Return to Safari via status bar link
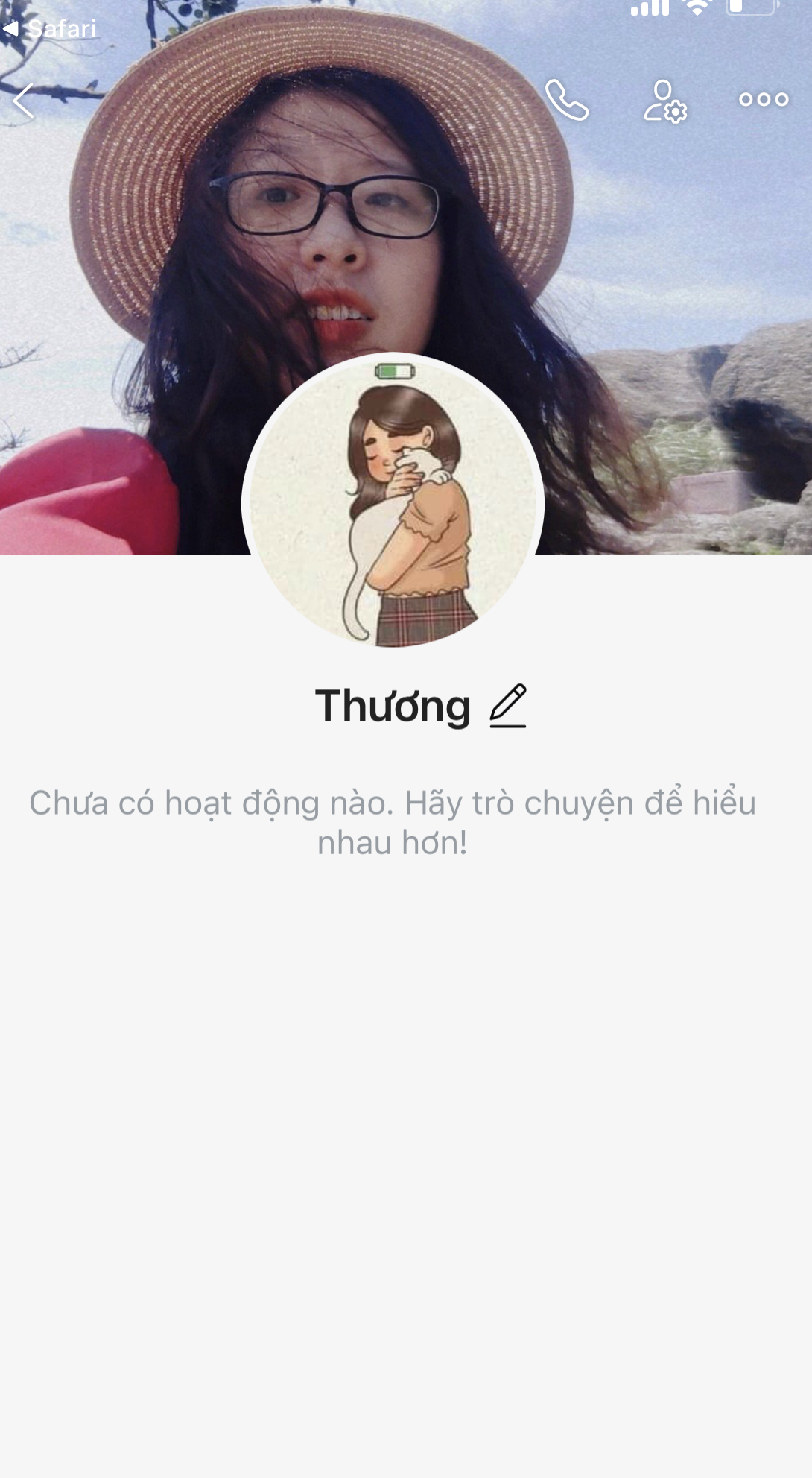 [x=51, y=29]
